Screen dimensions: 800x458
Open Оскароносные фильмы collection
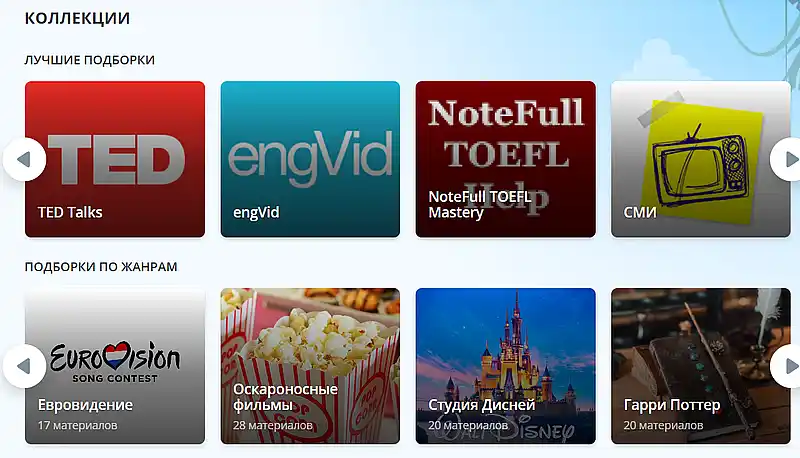click(x=310, y=366)
